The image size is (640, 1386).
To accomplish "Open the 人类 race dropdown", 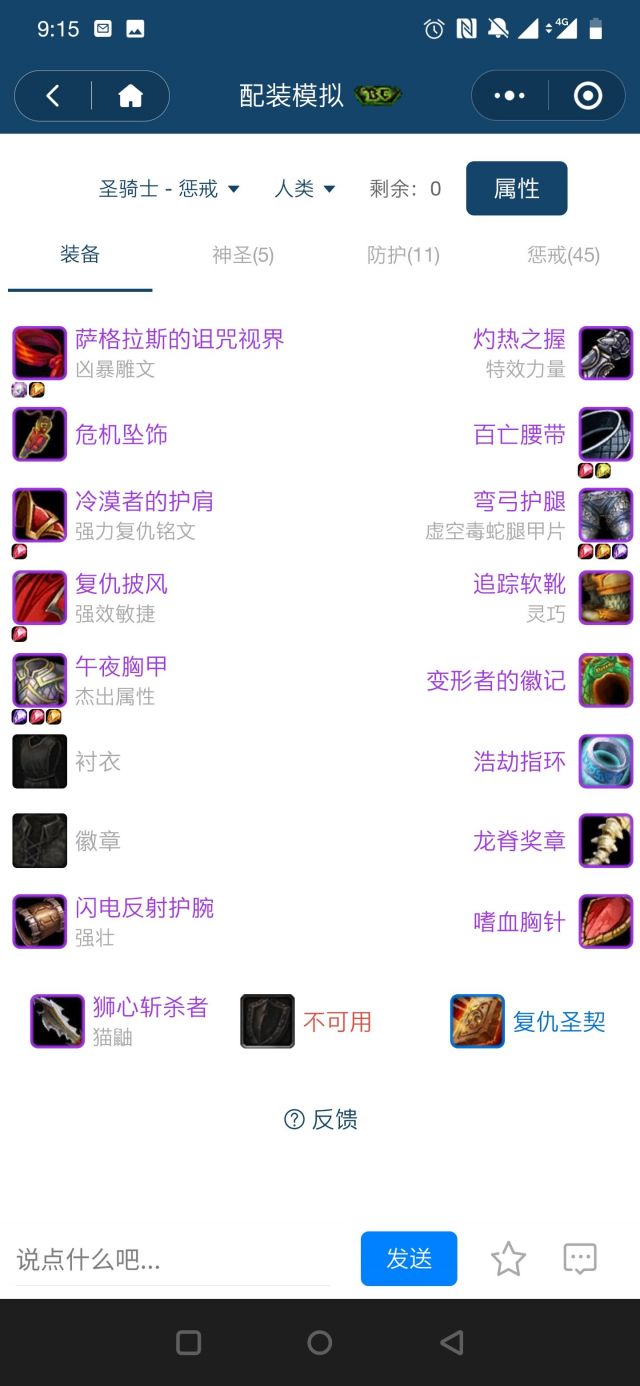I will point(304,188).
